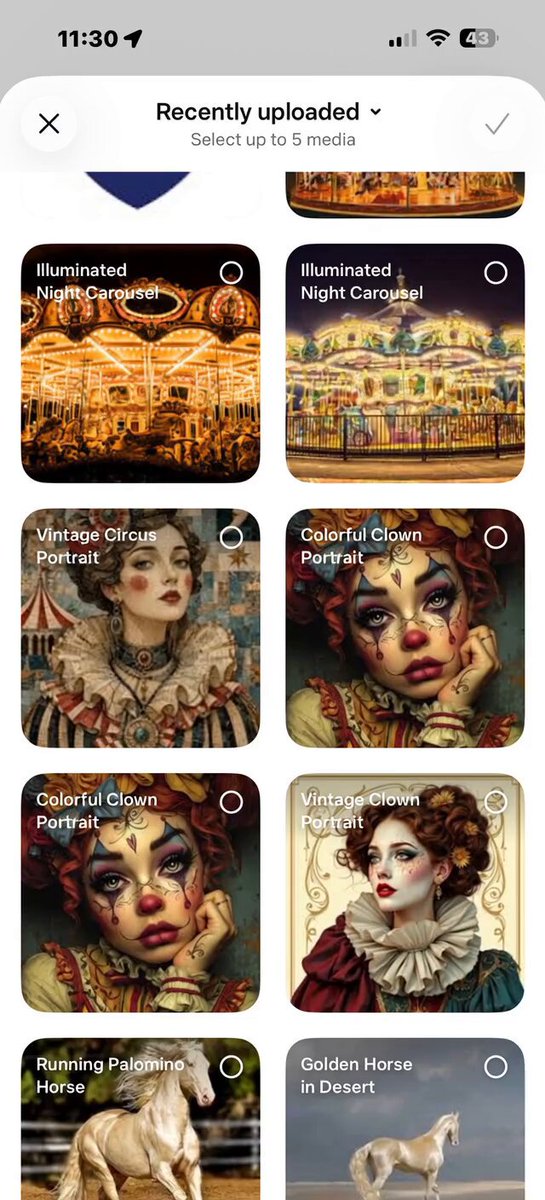
Task: Expand the Recently uploaded album dropdown
Action: pyautogui.click(x=269, y=112)
